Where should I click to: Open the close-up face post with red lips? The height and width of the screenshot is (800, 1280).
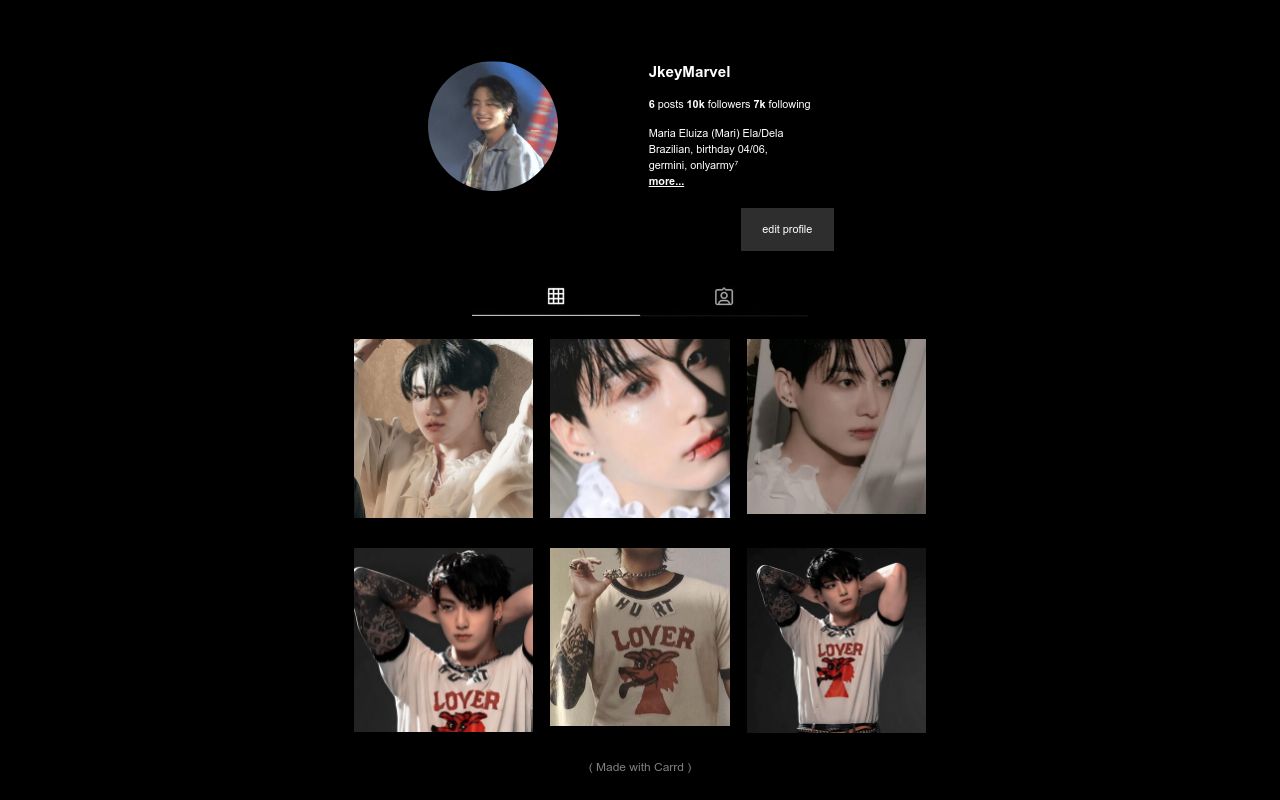pos(640,428)
